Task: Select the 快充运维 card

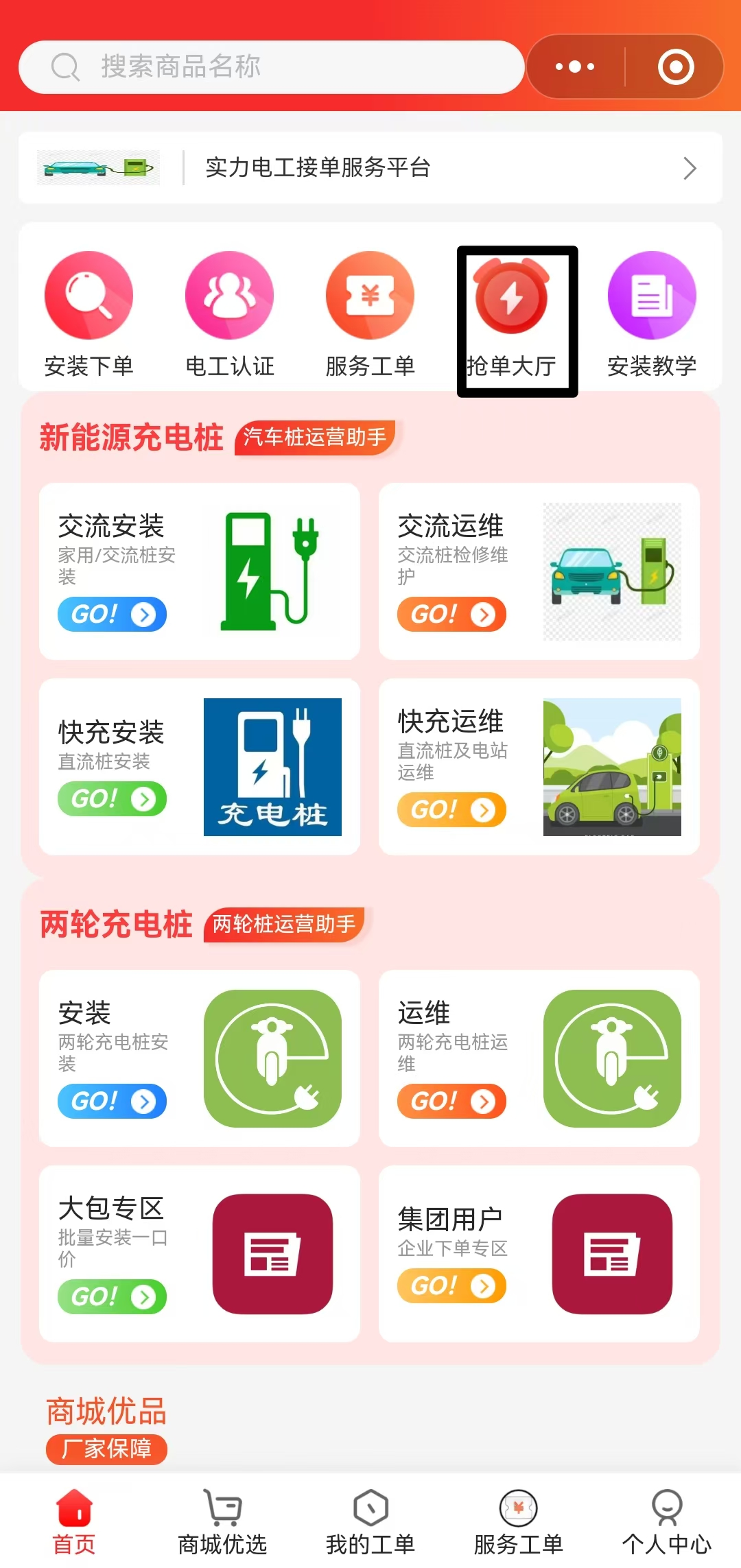Action: pos(539,766)
